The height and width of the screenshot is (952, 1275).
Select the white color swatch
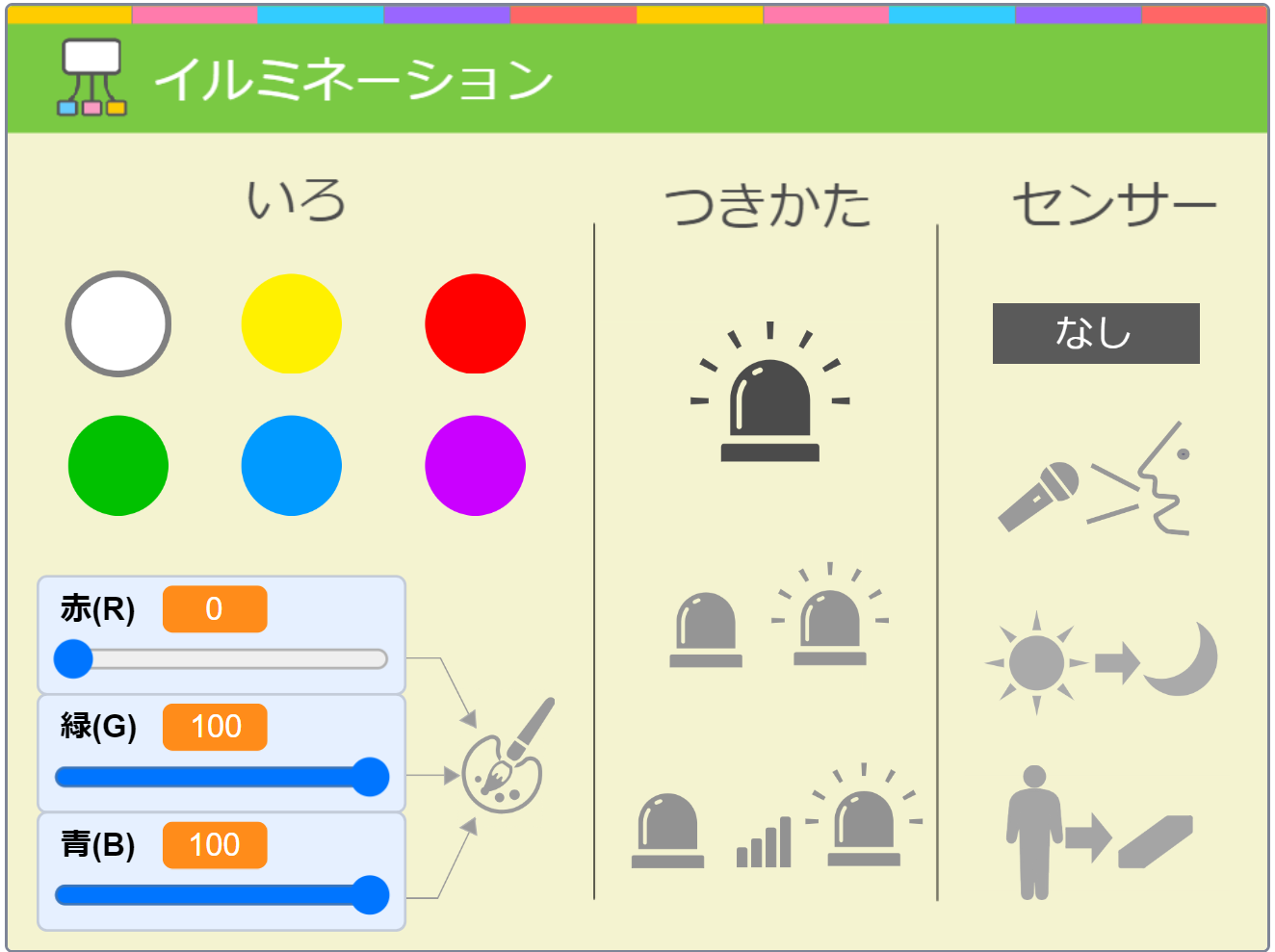(118, 323)
